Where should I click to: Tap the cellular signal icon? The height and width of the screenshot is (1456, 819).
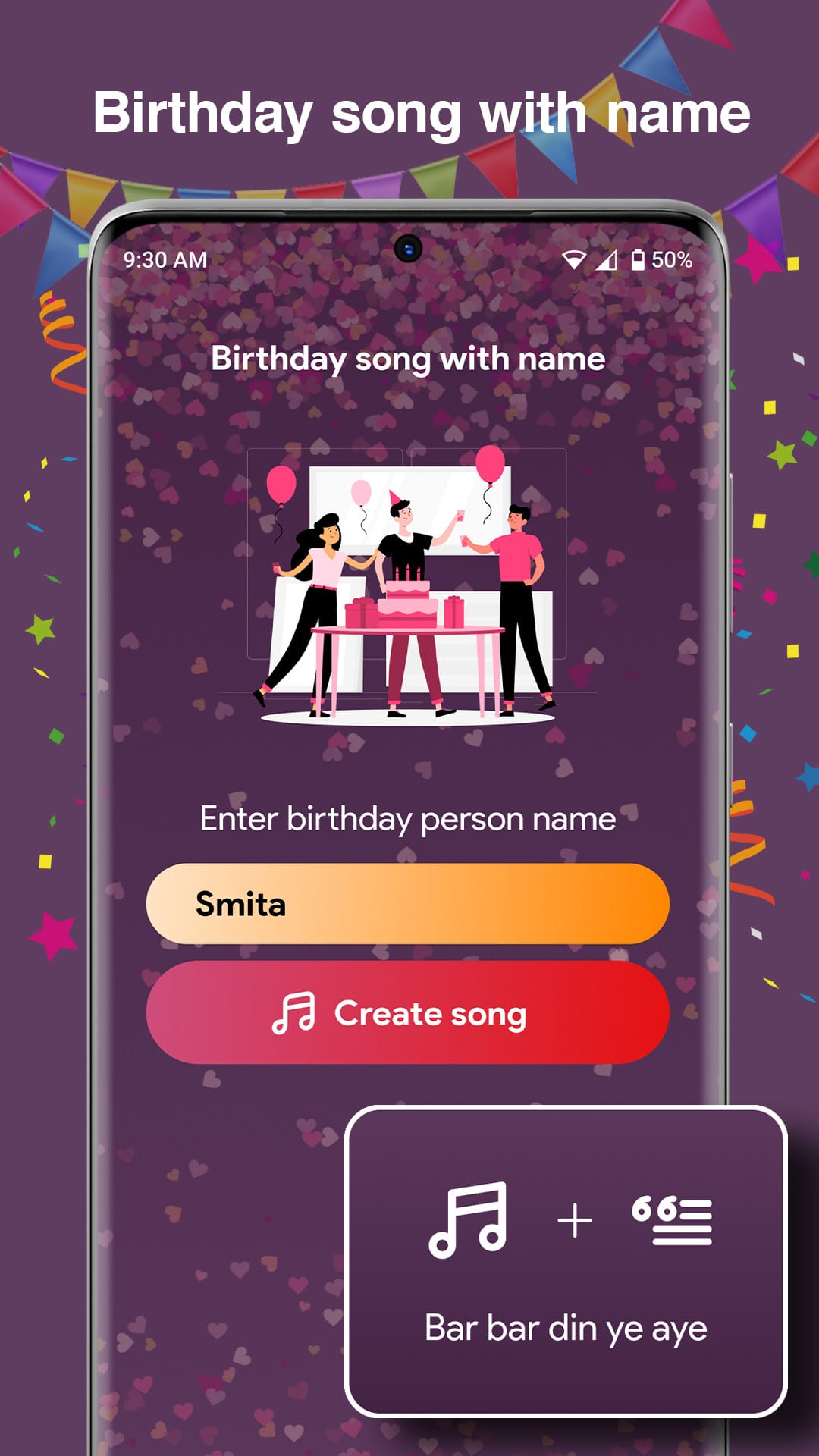tap(610, 259)
